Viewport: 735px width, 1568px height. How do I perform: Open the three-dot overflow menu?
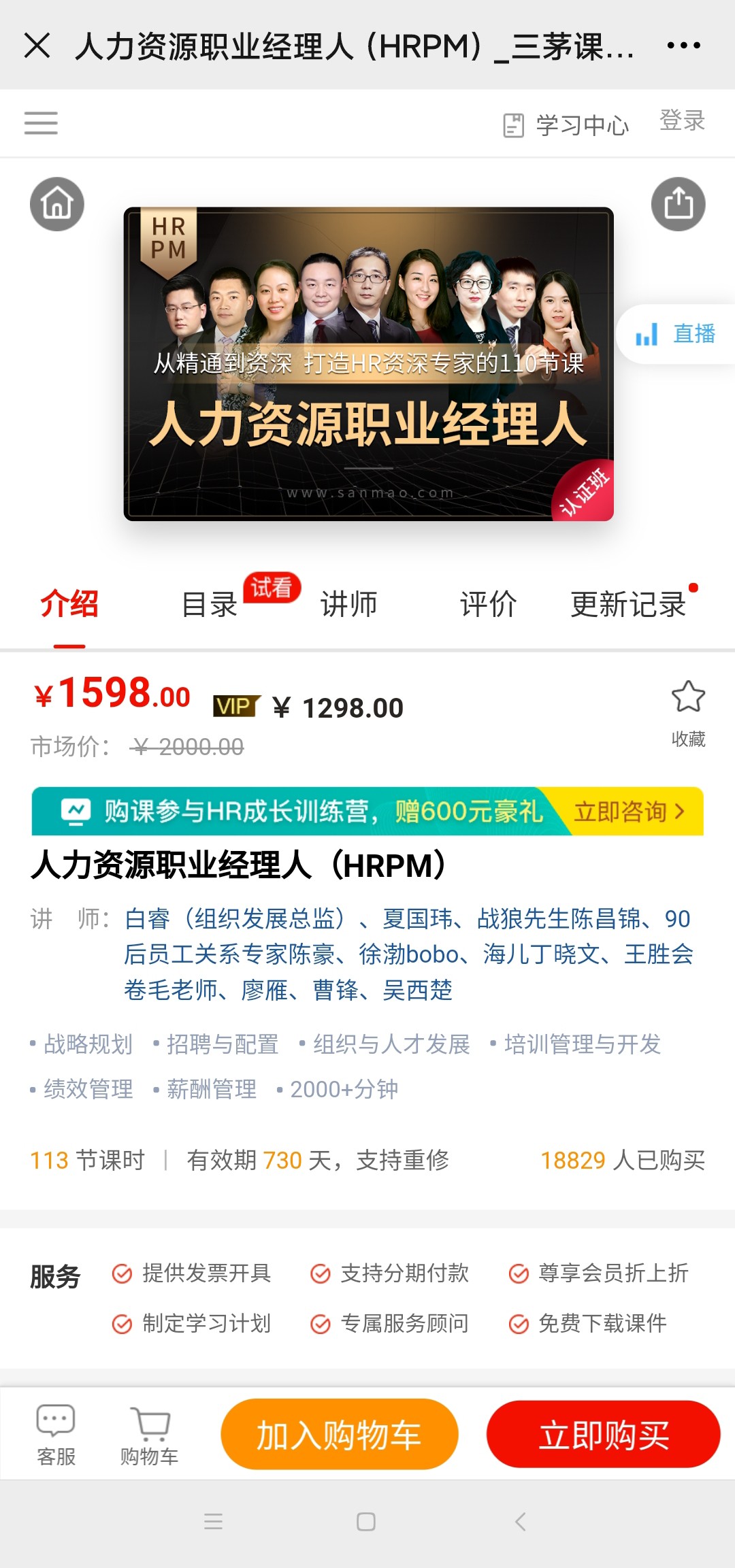[x=683, y=46]
